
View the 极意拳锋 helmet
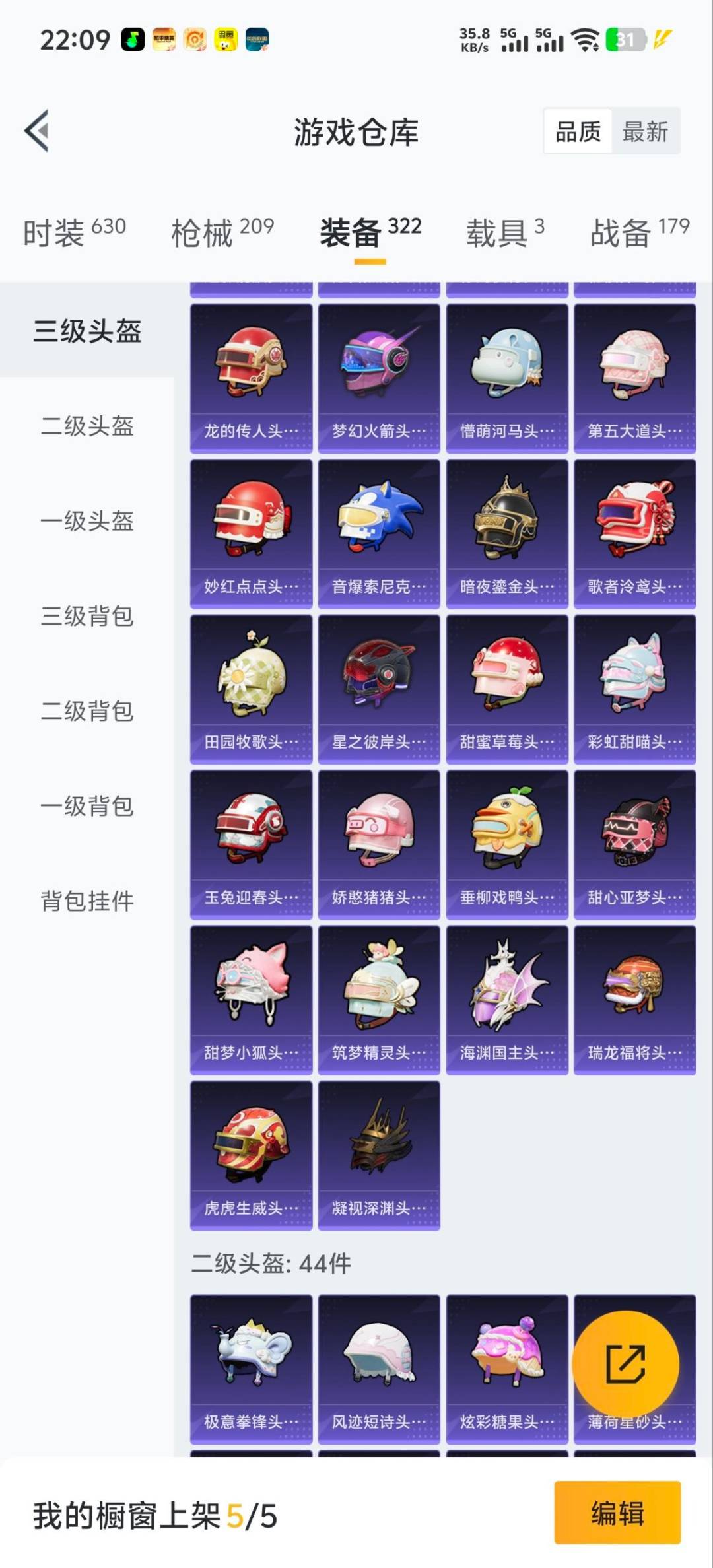[x=251, y=1369]
